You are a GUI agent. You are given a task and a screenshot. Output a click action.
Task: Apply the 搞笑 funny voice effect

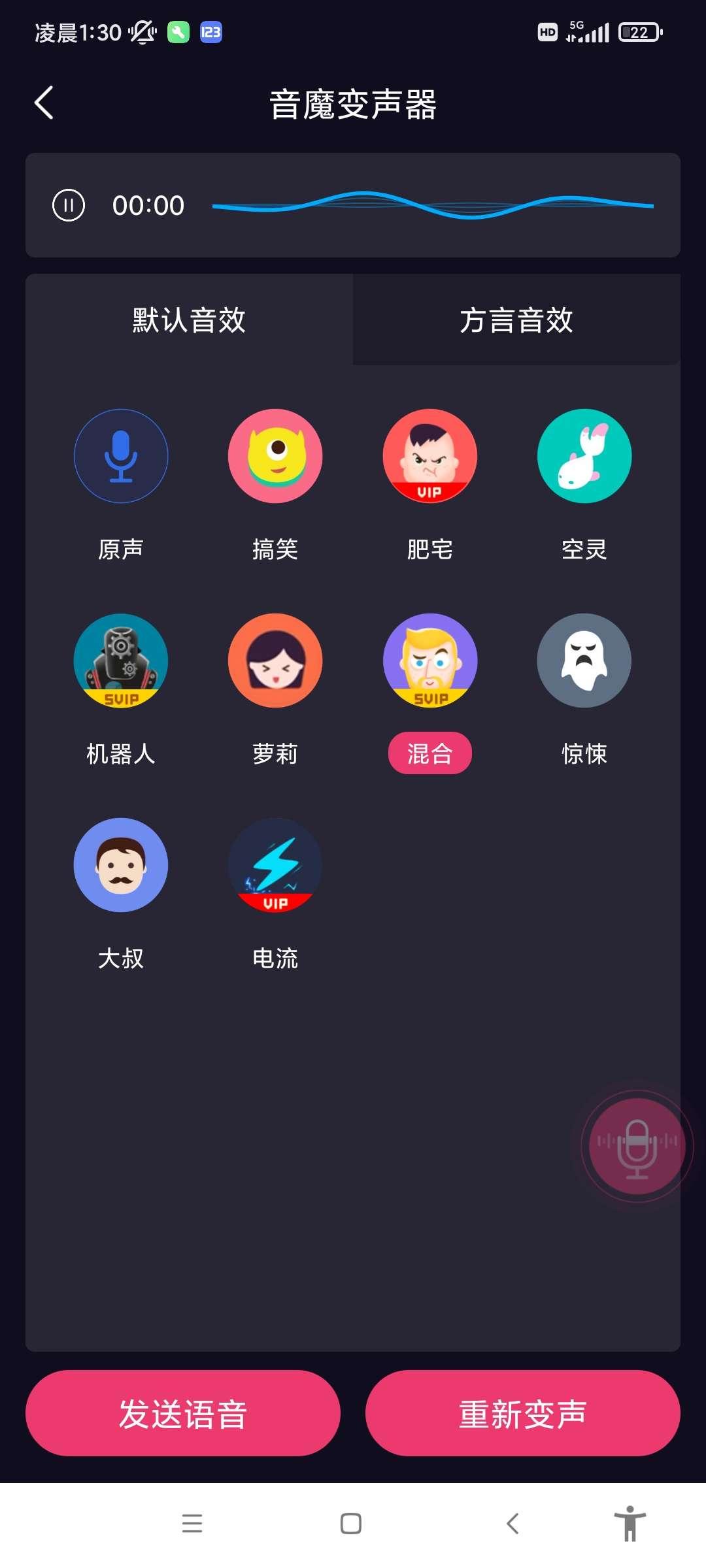[275, 457]
